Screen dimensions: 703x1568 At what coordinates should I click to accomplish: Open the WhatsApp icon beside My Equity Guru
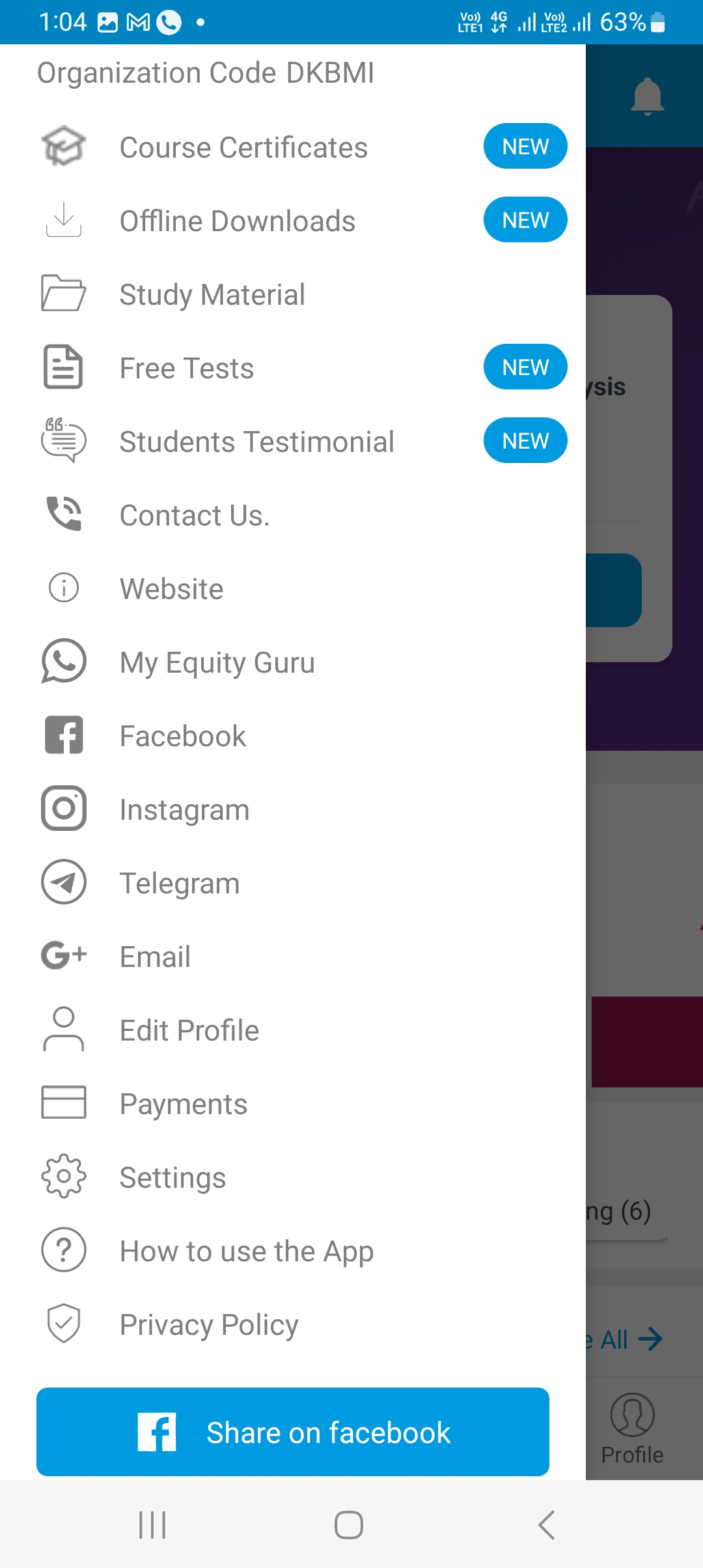click(x=63, y=661)
